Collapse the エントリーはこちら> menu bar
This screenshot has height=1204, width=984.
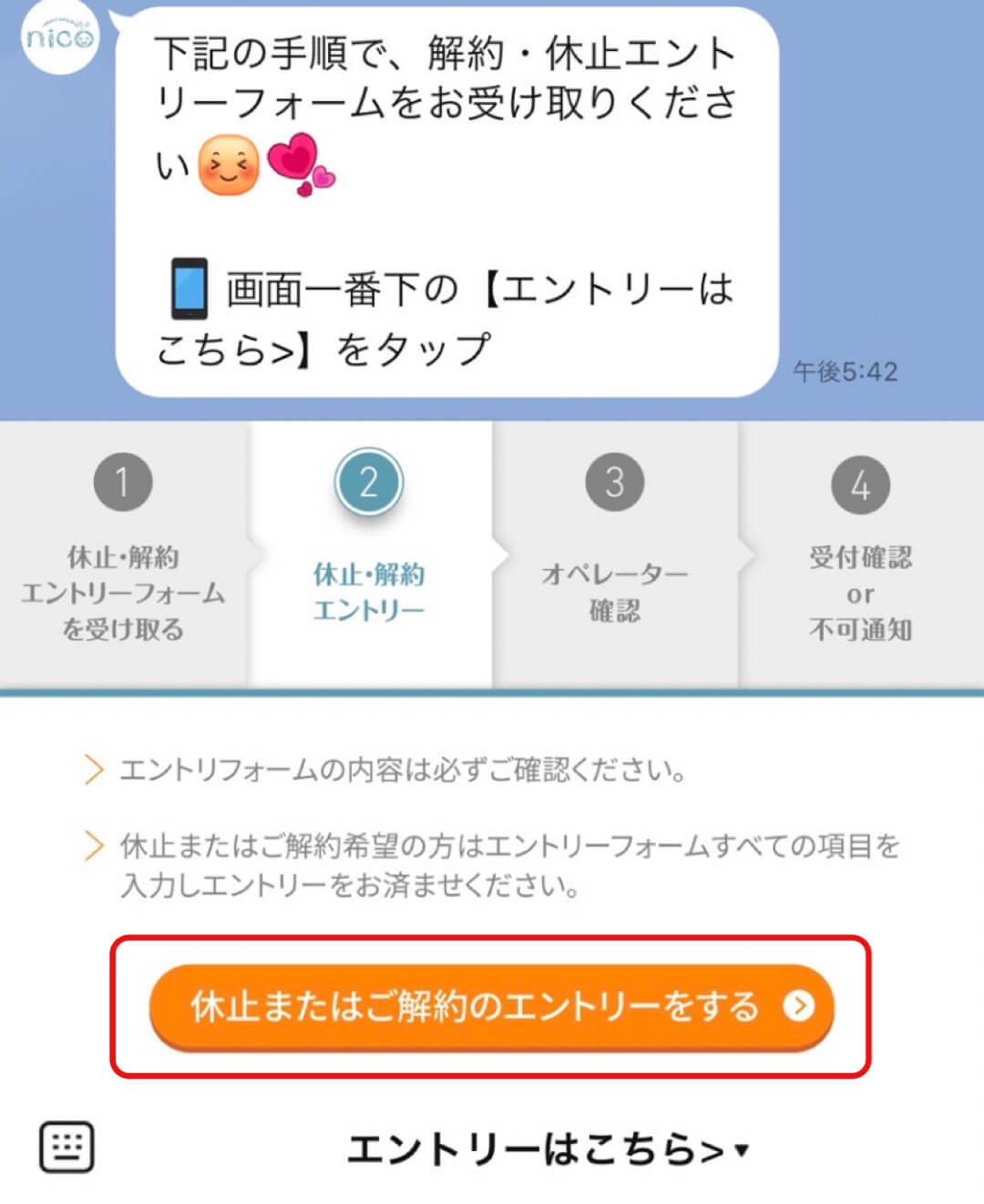pyautogui.click(x=547, y=1149)
